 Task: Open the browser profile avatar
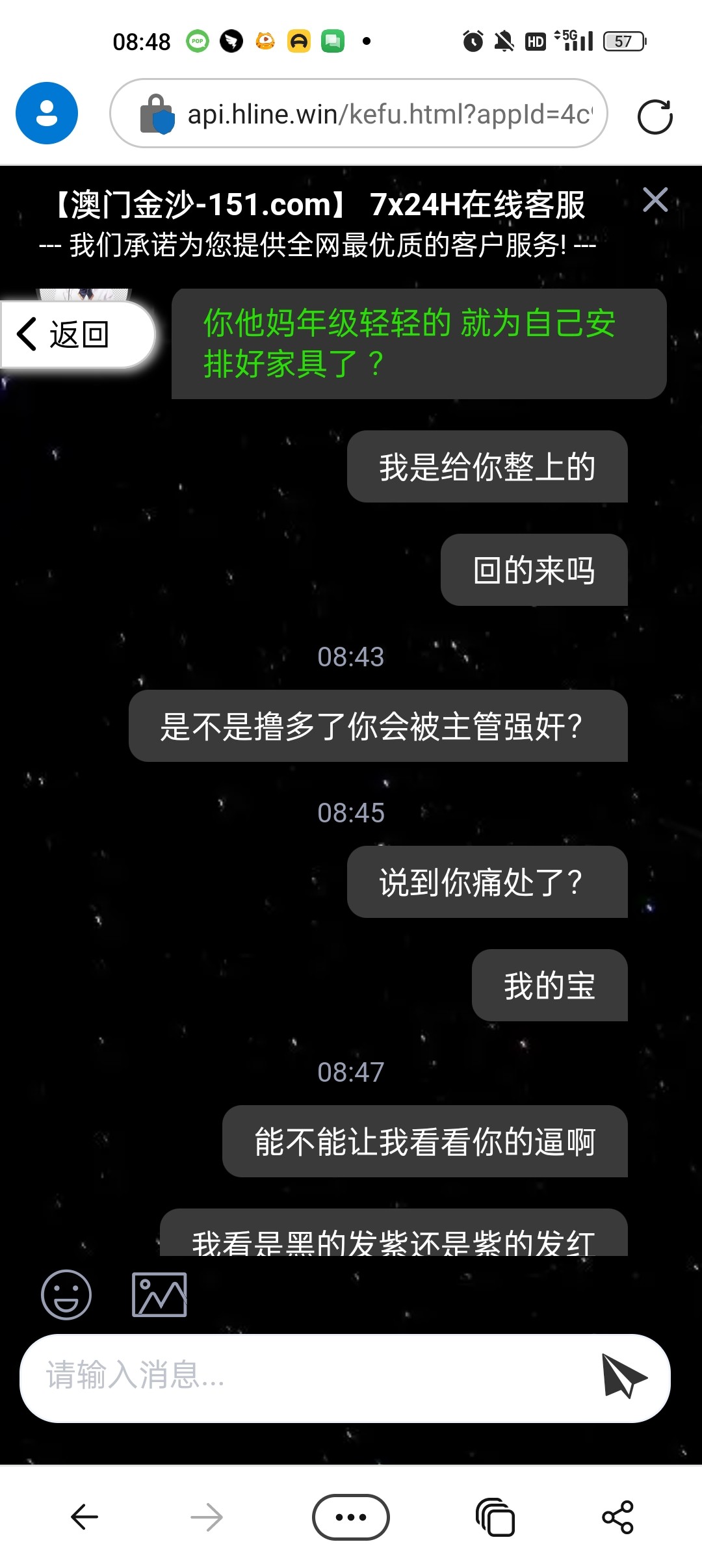(47, 113)
